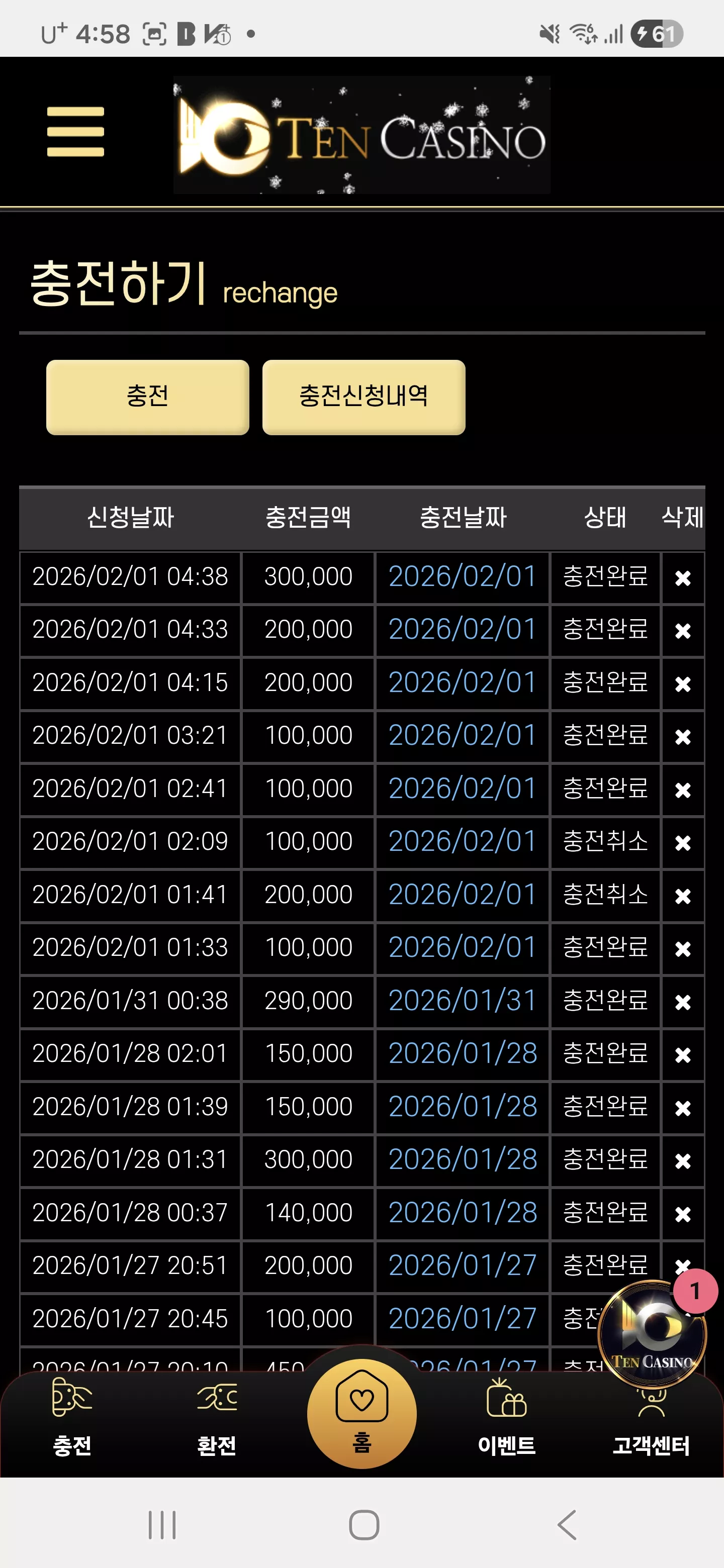Delete the 2026/02/01 04:38 record
Screen dimensions: 724x1568
coord(683,577)
